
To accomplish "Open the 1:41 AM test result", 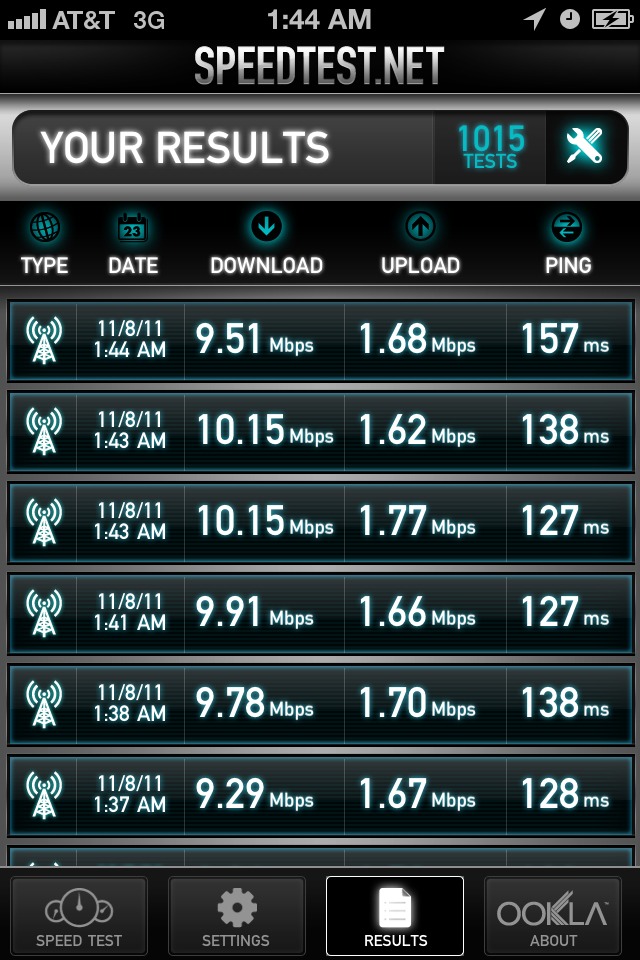I will click(x=320, y=614).
